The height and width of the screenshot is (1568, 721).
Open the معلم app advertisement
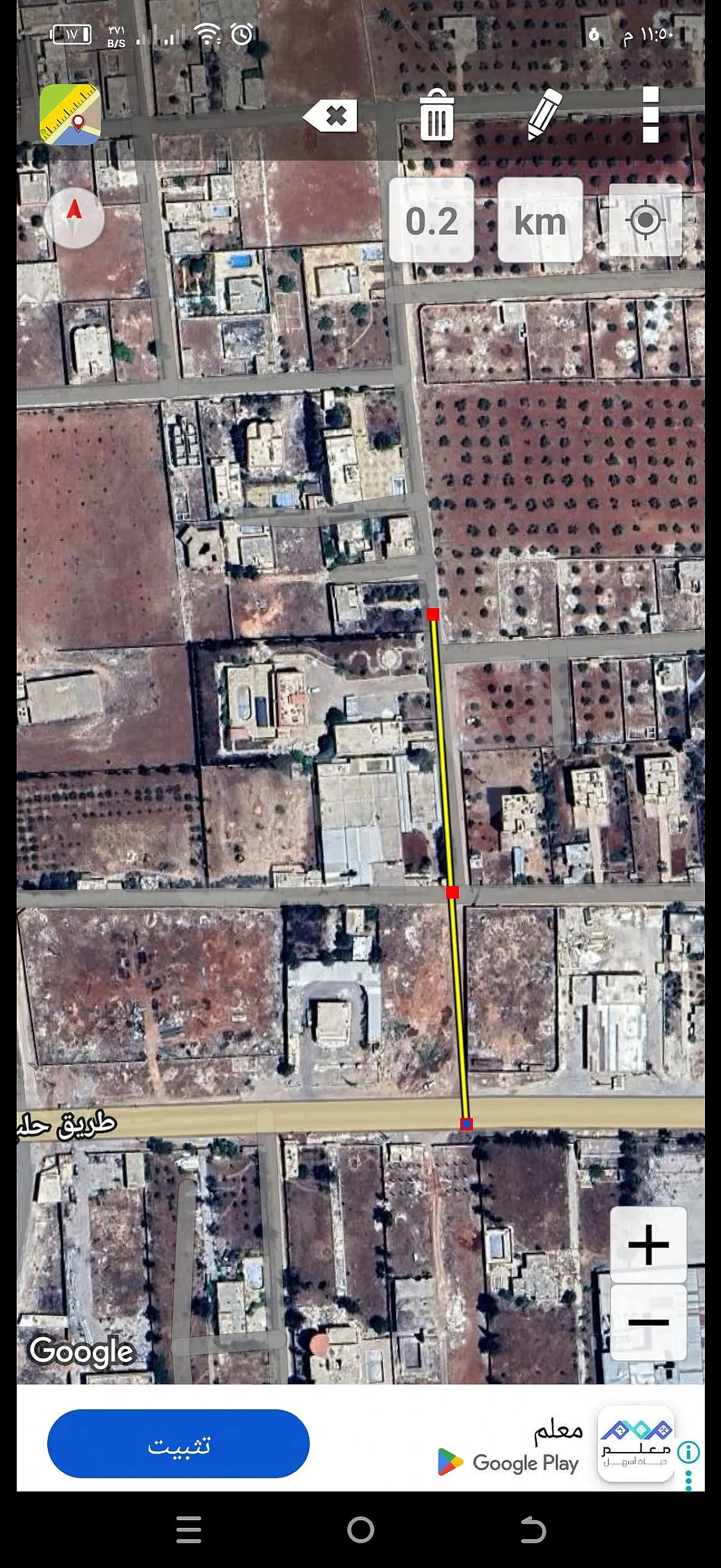(x=636, y=1444)
